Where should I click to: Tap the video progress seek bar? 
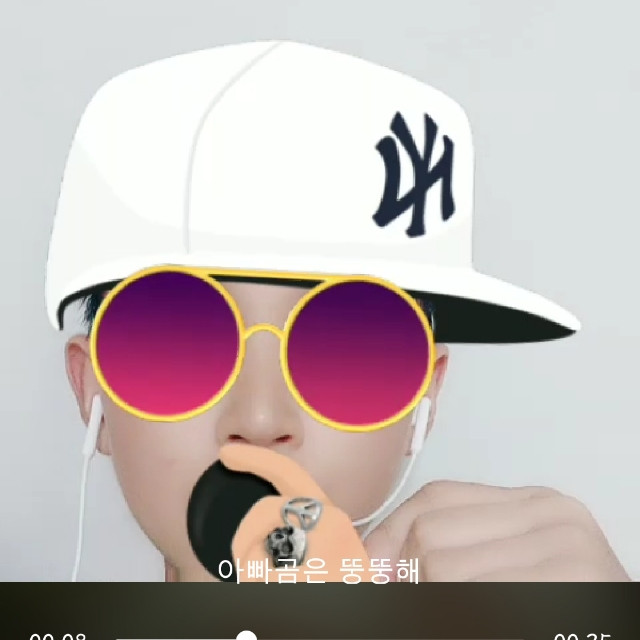330,636
